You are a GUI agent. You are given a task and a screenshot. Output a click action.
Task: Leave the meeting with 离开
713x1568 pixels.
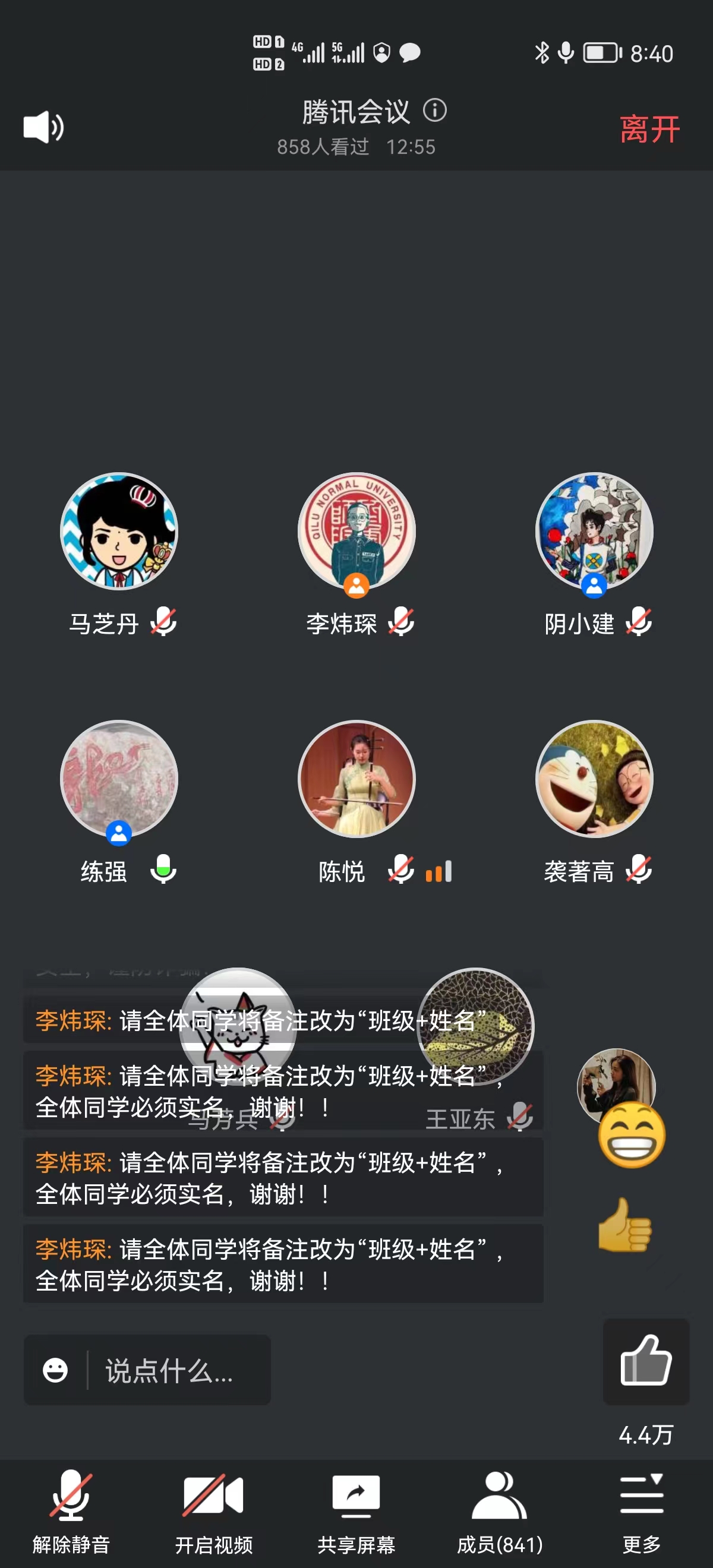tap(649, 129)
